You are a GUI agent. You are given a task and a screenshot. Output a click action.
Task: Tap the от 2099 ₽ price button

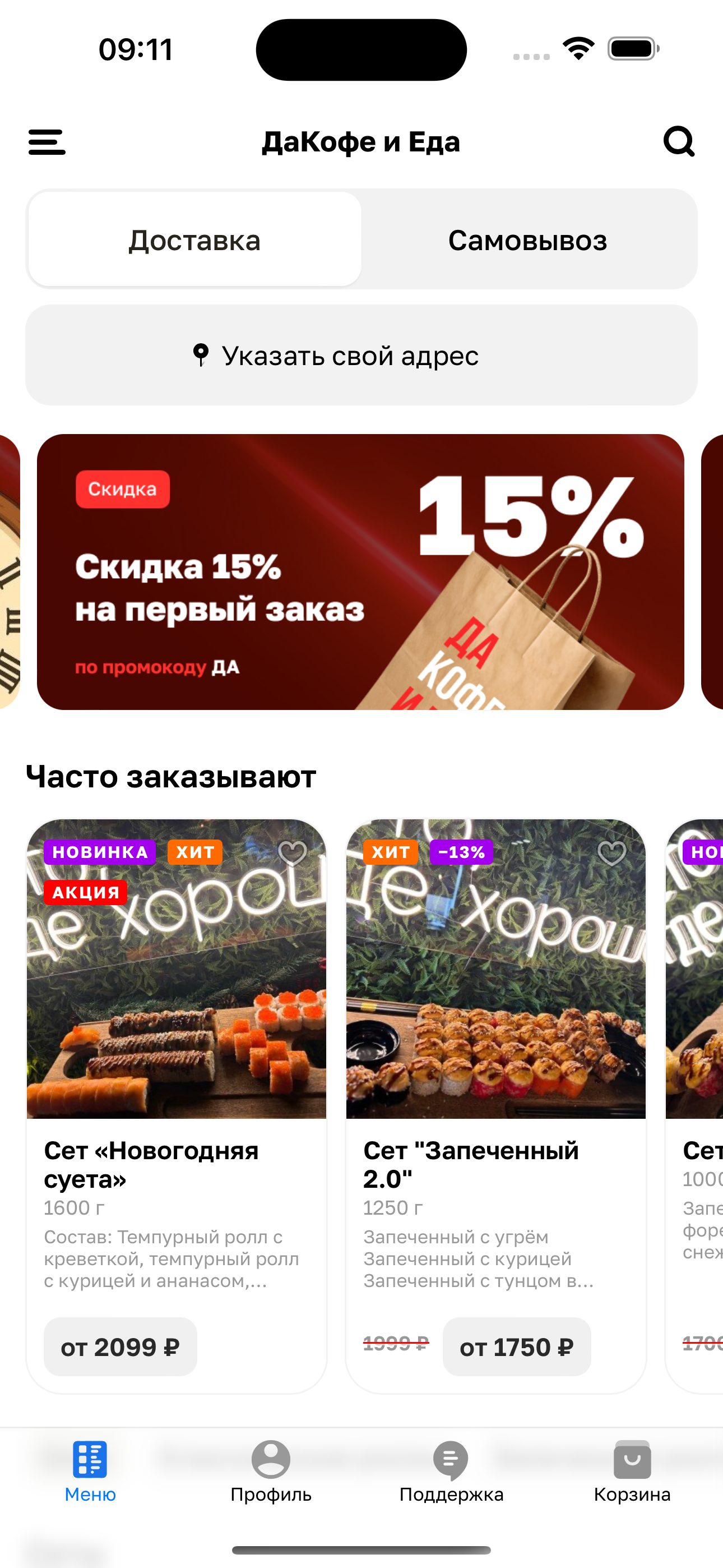121,1347
